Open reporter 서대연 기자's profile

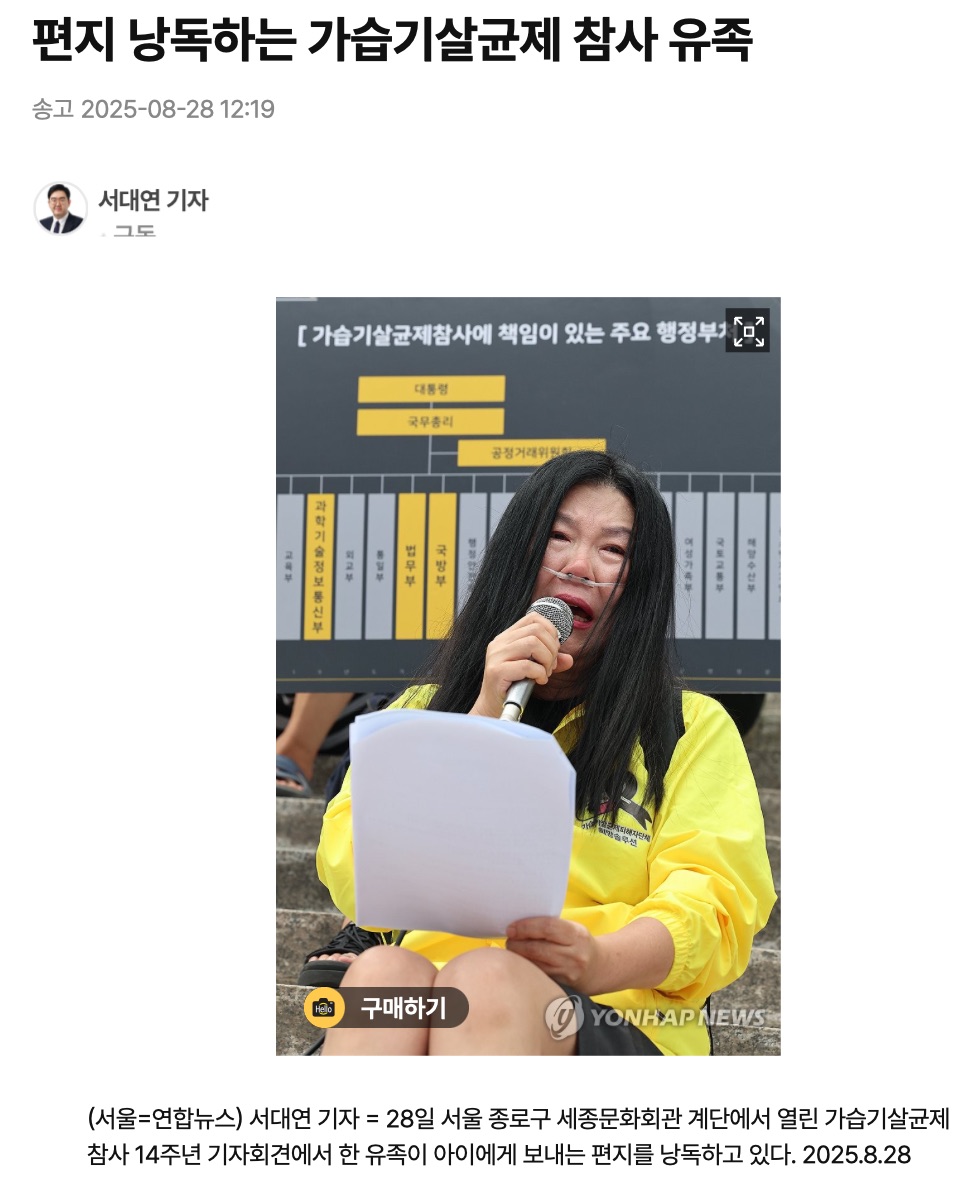click(153, 200)
